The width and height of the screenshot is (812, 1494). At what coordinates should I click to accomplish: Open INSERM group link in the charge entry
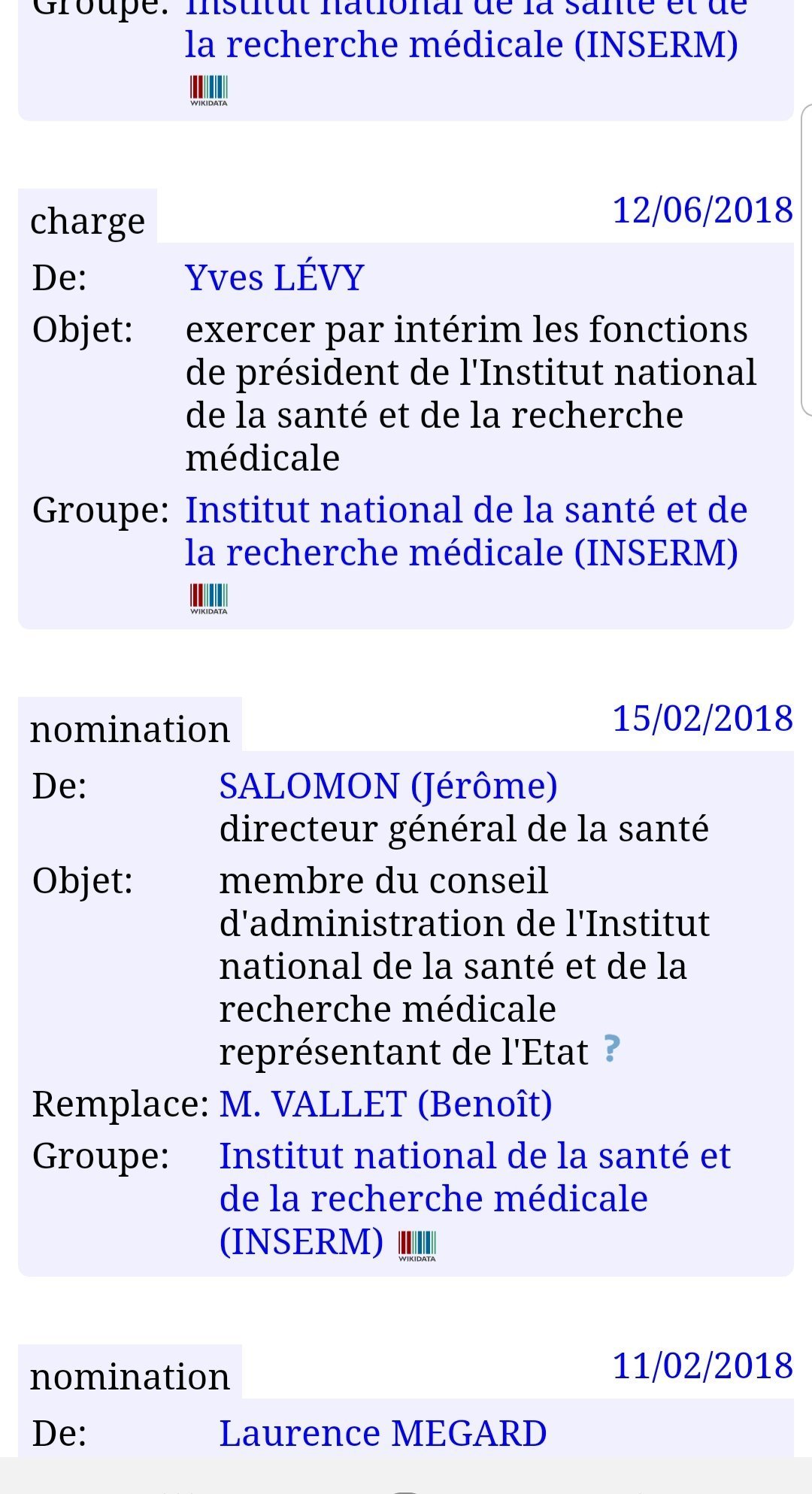(x=466, y=531)
